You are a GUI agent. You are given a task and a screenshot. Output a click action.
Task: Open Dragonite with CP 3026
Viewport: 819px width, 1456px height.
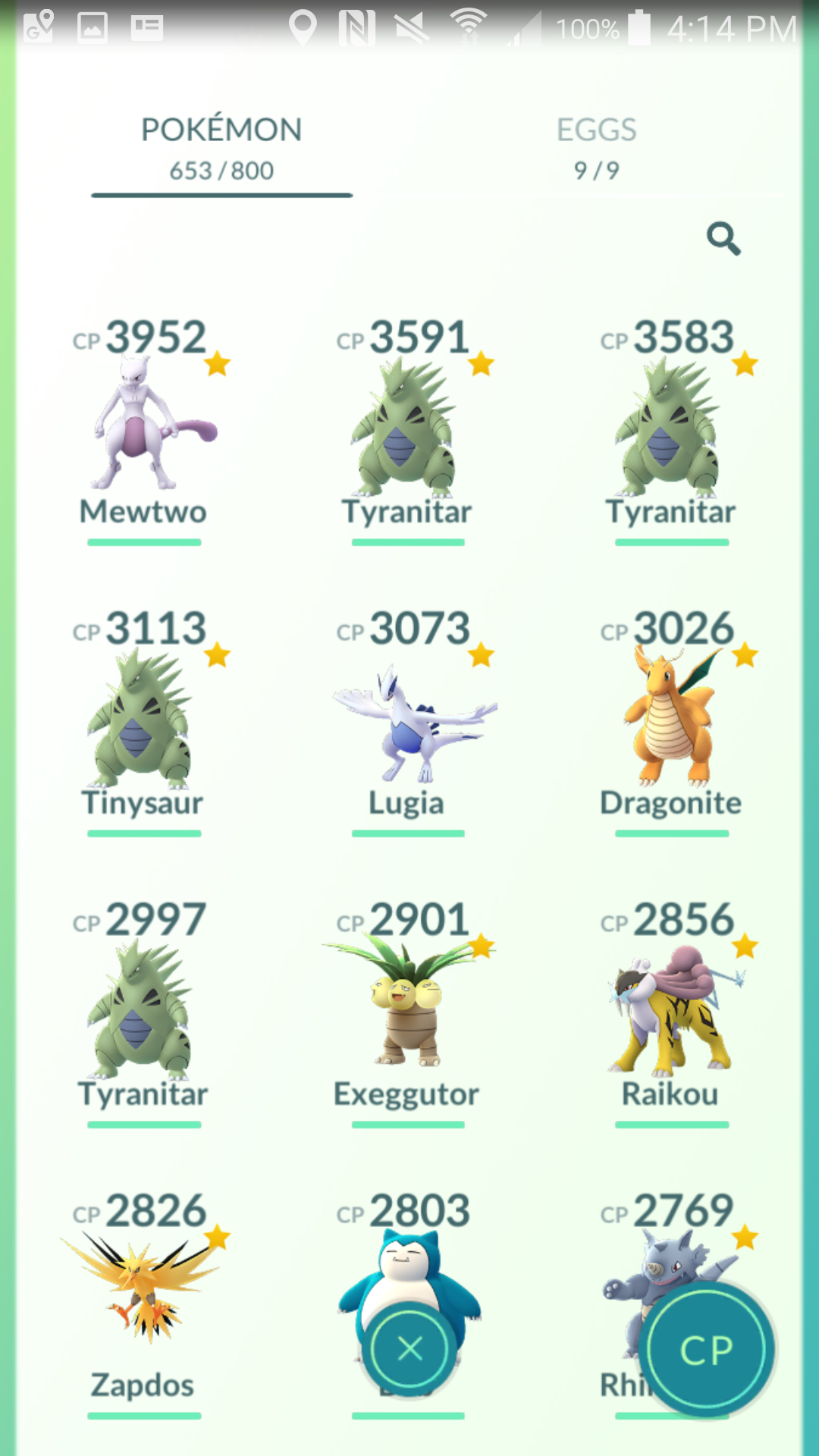click(672, 722)
